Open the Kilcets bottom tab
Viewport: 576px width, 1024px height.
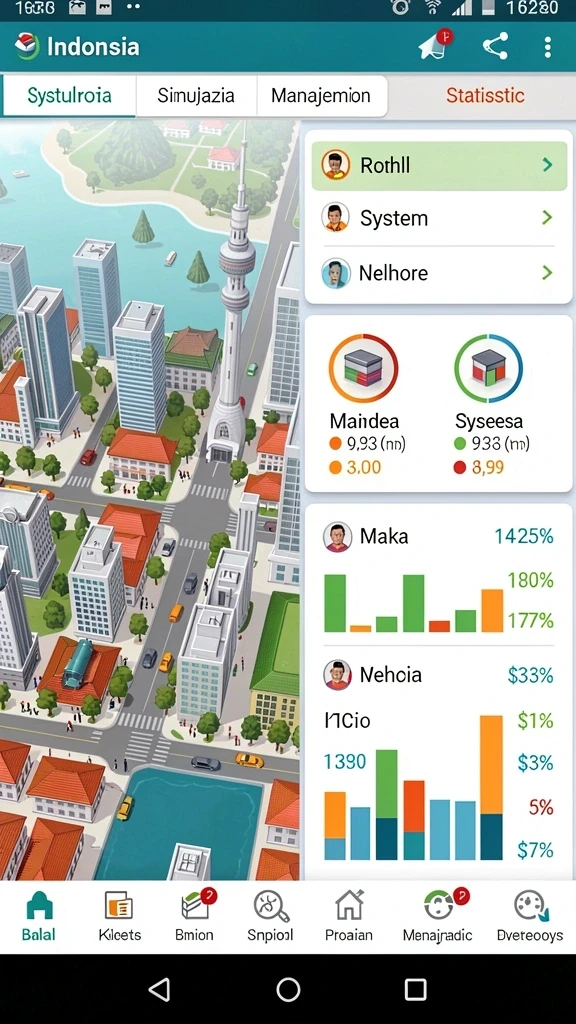pos(119,916)
